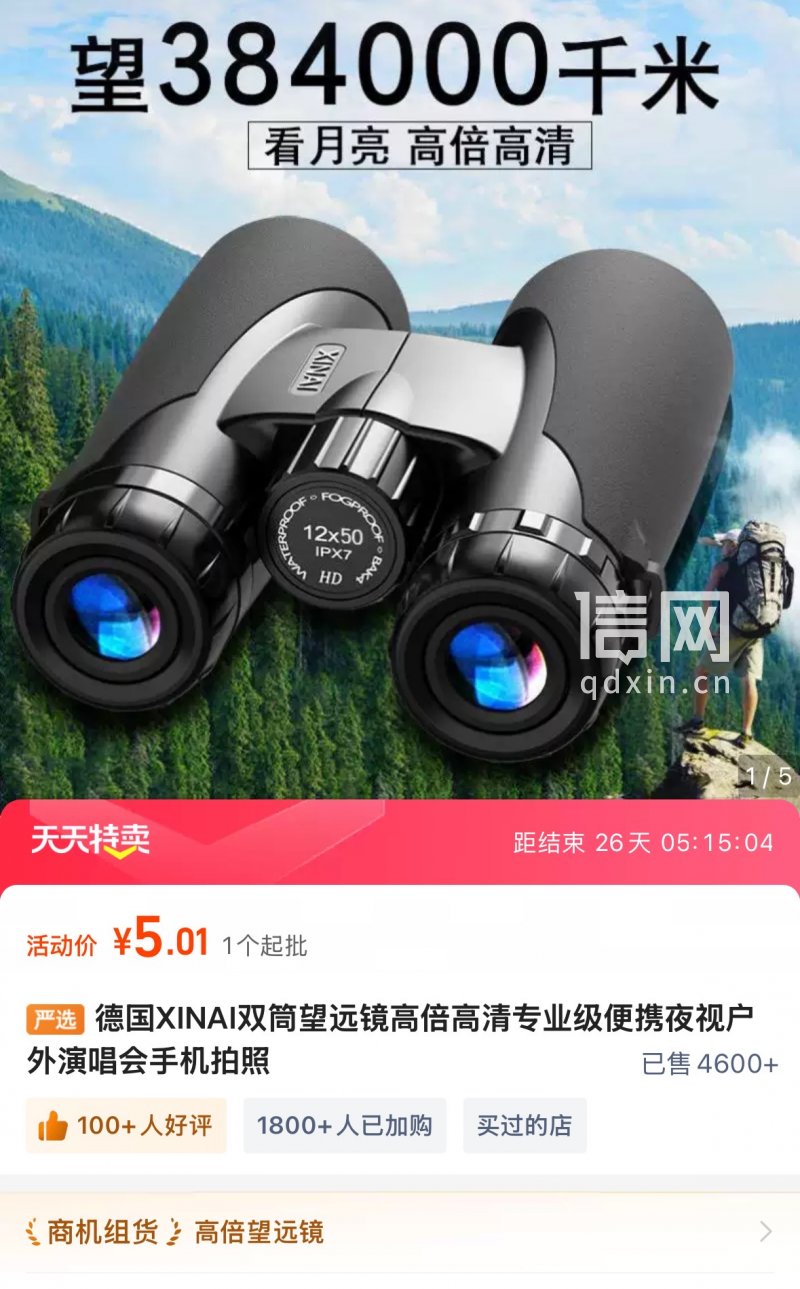Viewport: 800px width, 1289px height.
Task: Open the 商机组货 高倍望远镜 row
Action: point(400,1232)
